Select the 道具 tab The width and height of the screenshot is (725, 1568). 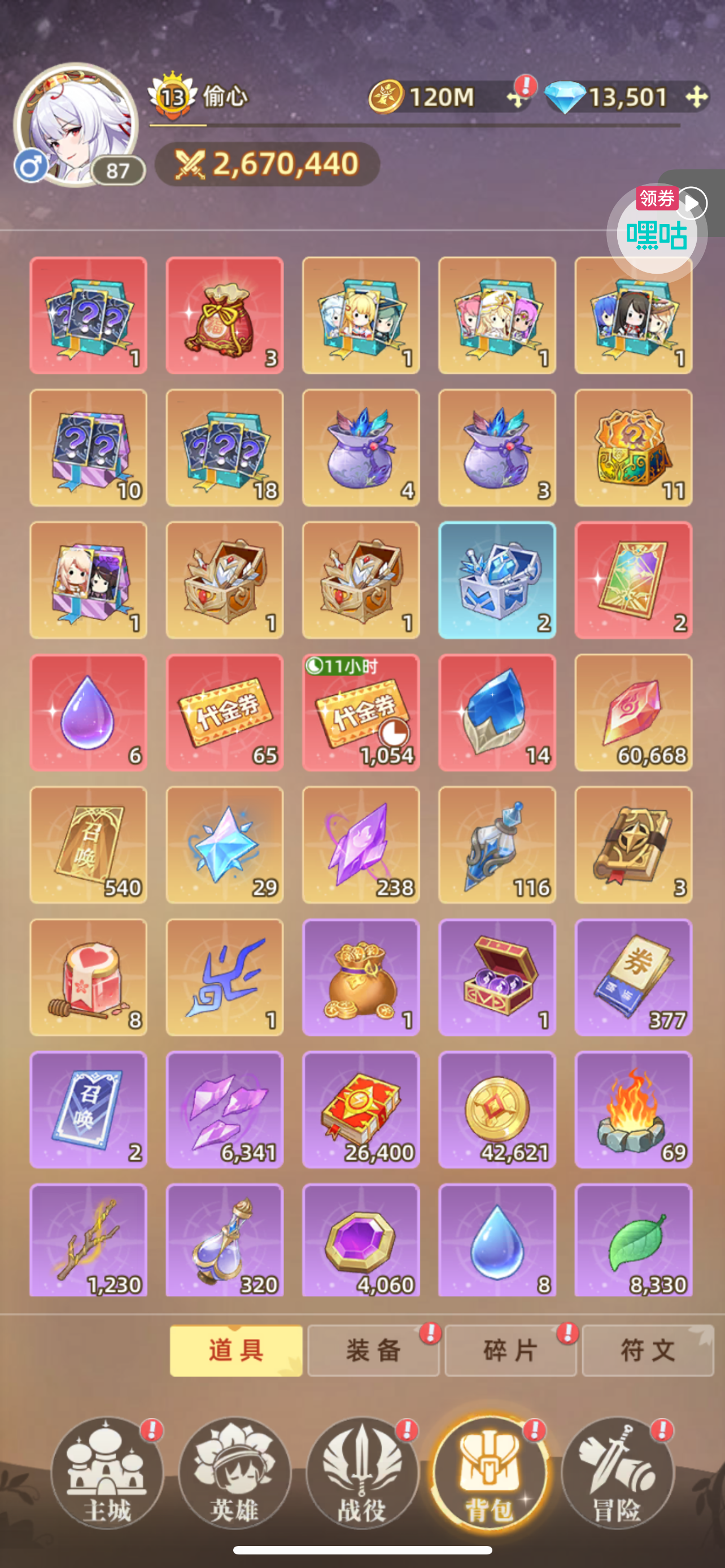click(x=236, y=1350)
